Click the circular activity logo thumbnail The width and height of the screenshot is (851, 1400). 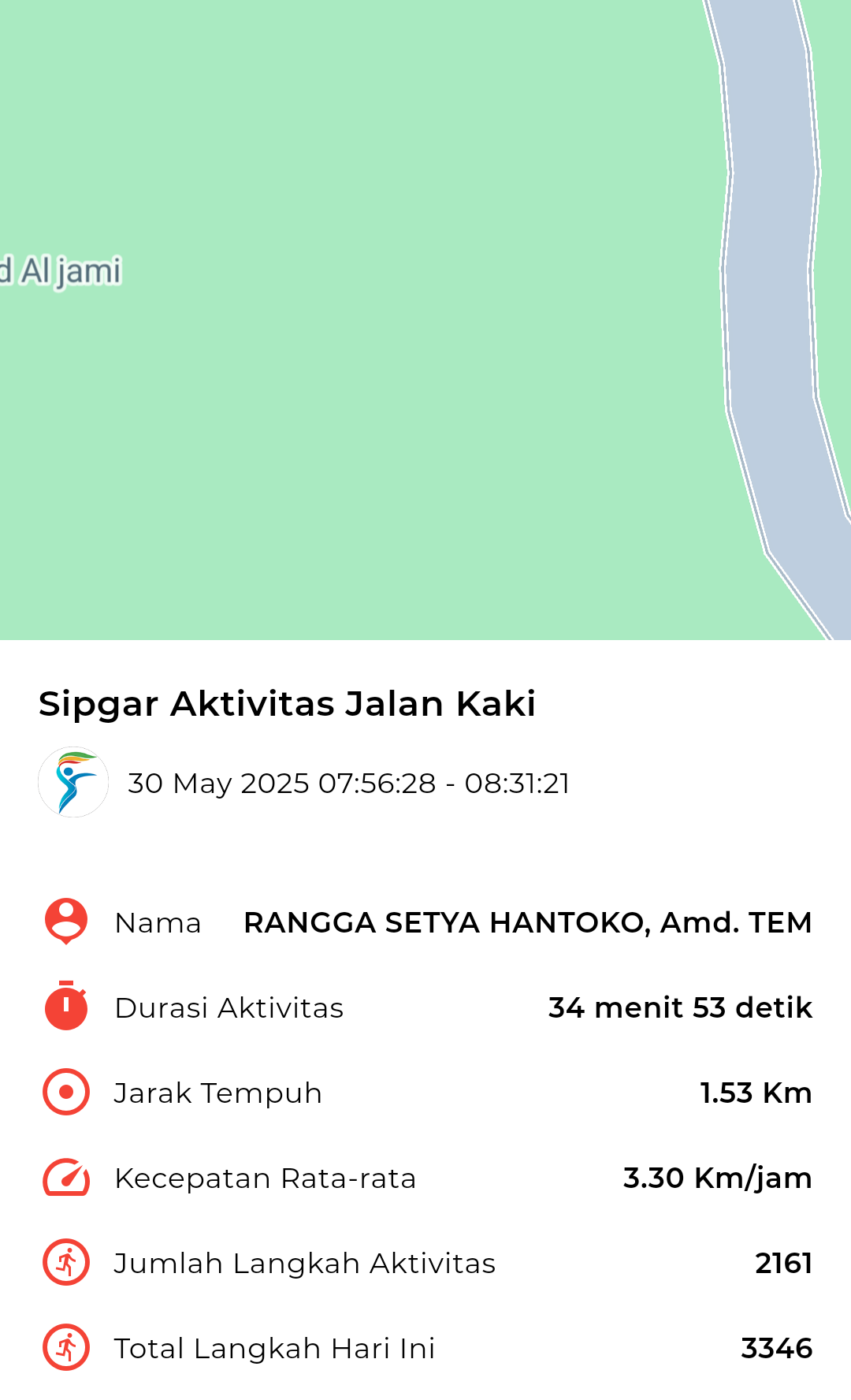click(73, 782)
